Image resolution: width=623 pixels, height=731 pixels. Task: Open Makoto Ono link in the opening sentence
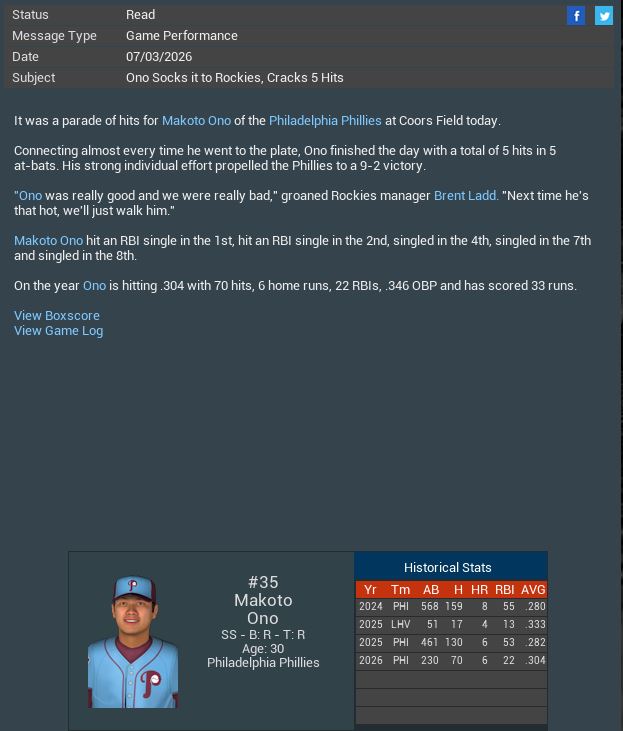click(196, 121)
